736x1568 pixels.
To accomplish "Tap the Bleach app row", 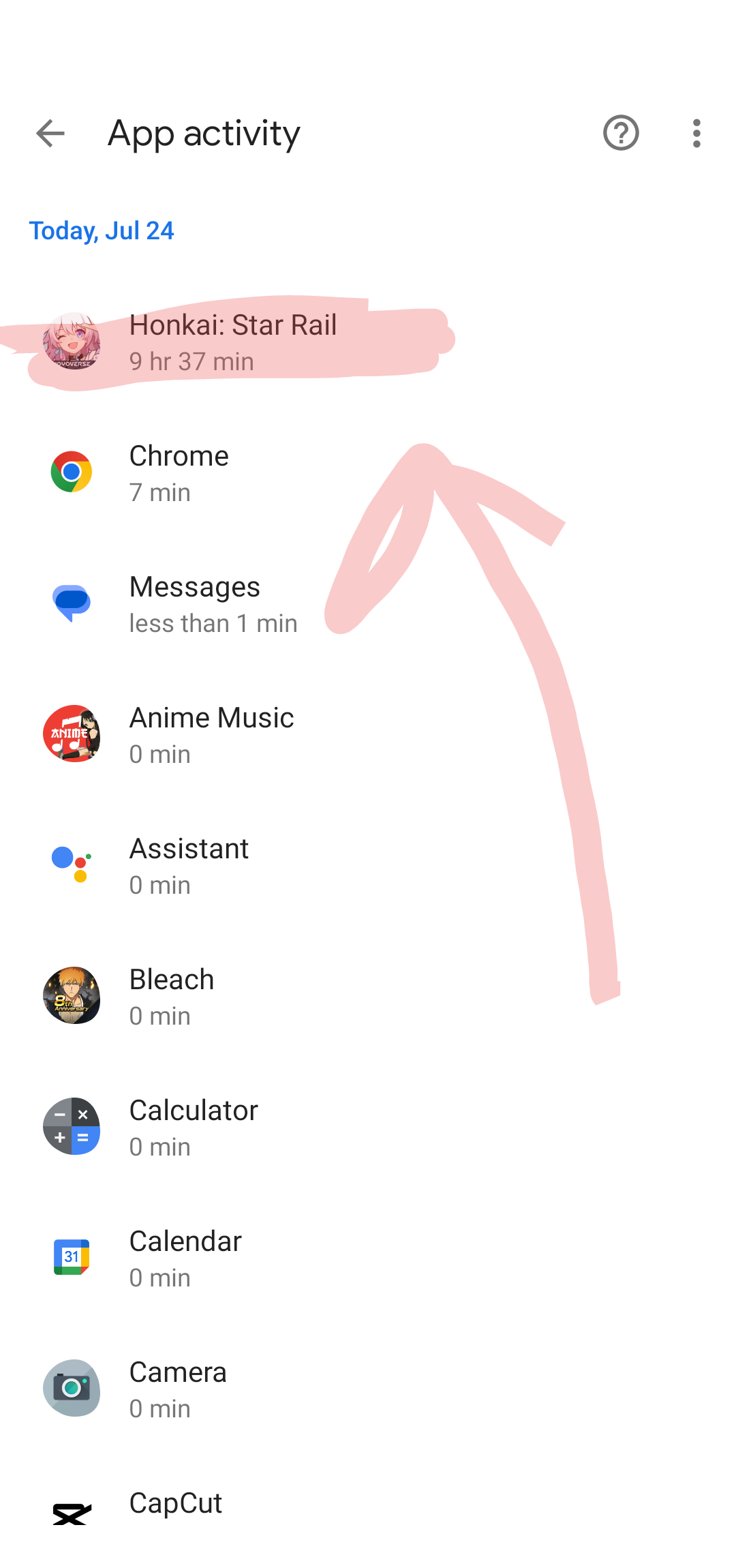I will point(172,997).
